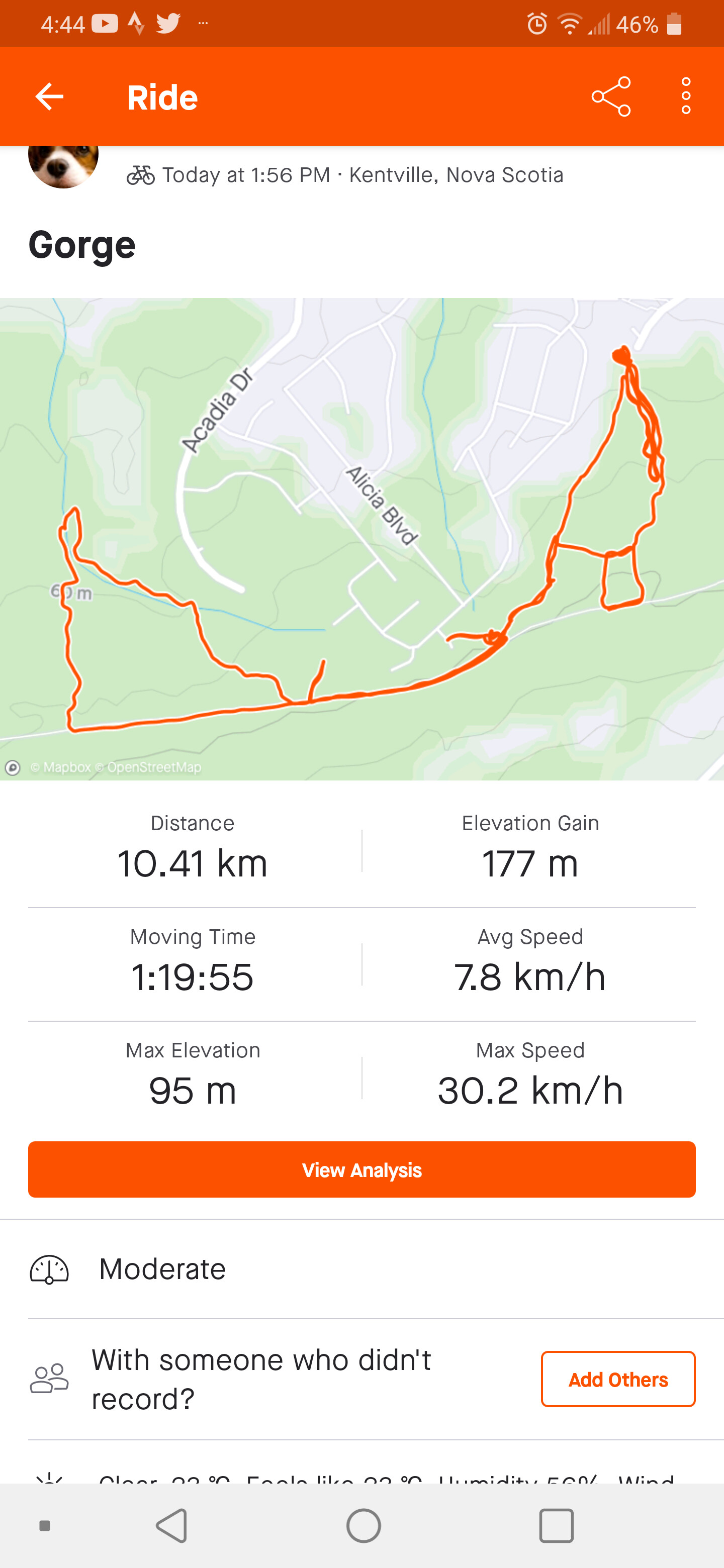This screenshot has width=724, height=1568.
Task: Share this ride activity
Action: pyautogui.click(x=611, y=97)
